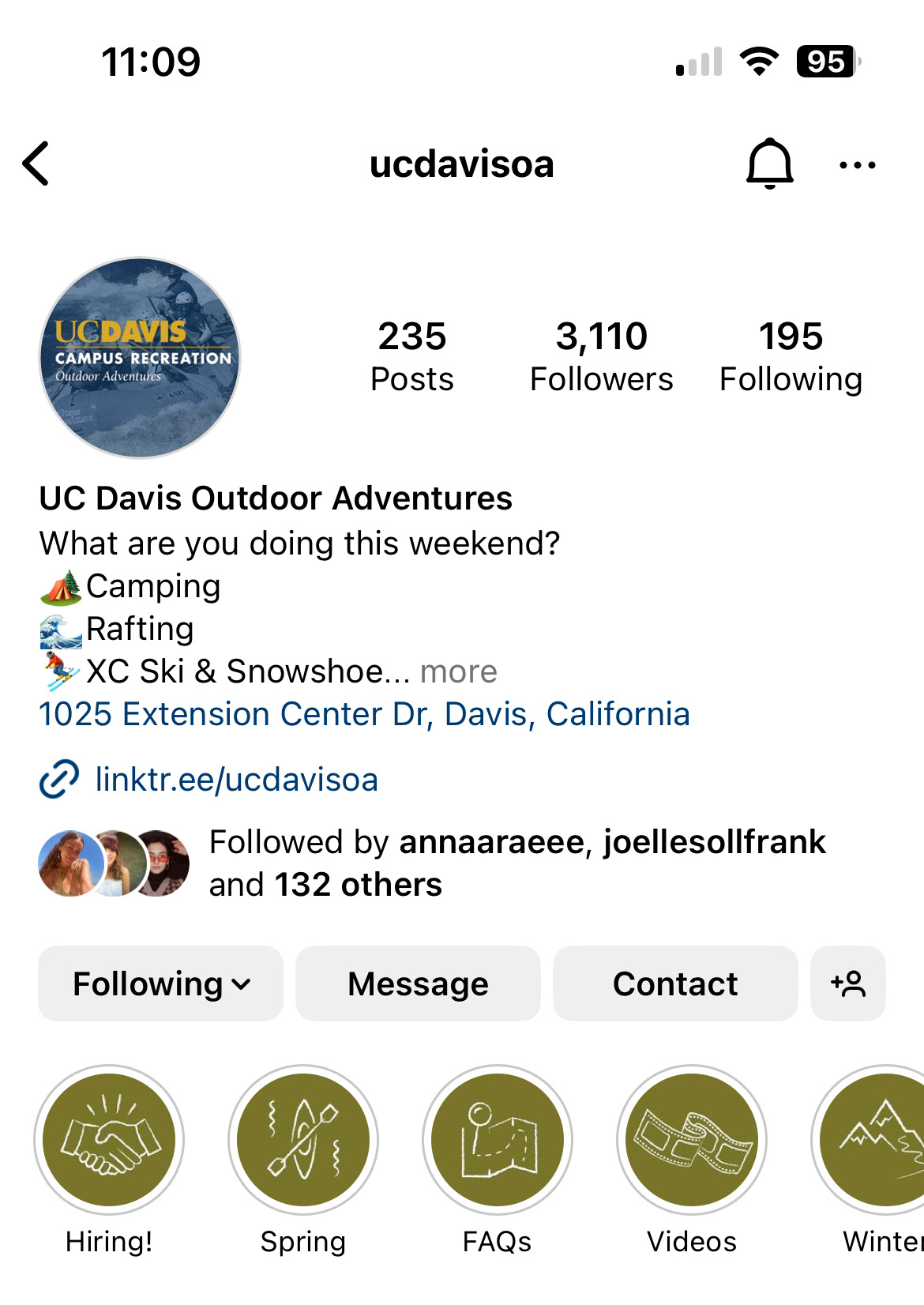Expand the bio with more
The height and width of the screenshot is (1305, 924).
click(458, 672)
